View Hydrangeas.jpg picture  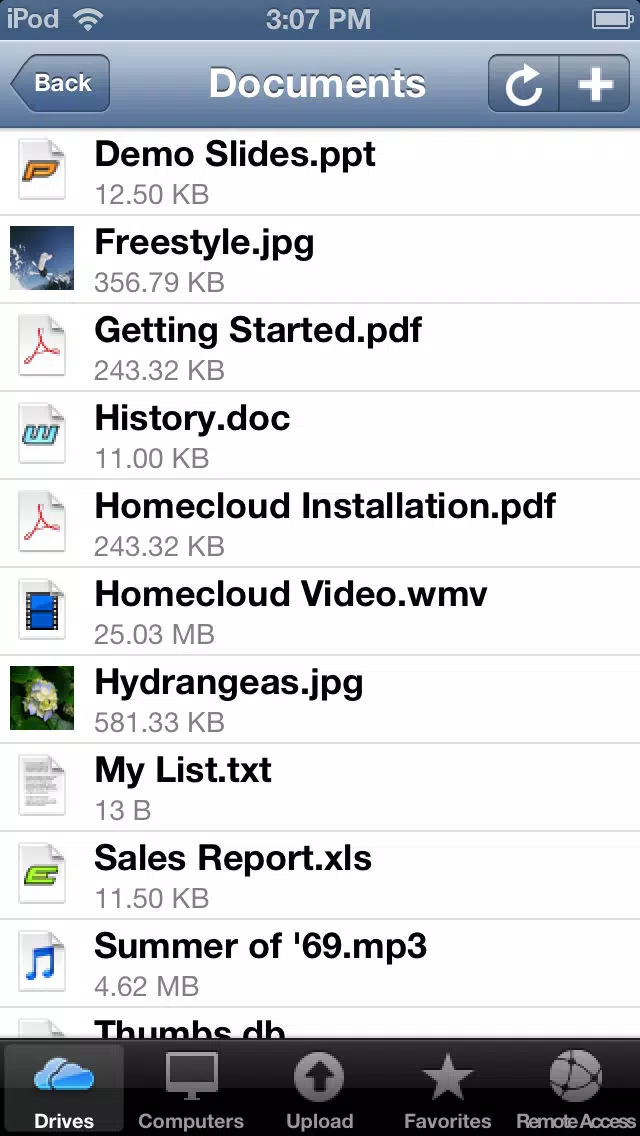point(320,698)
